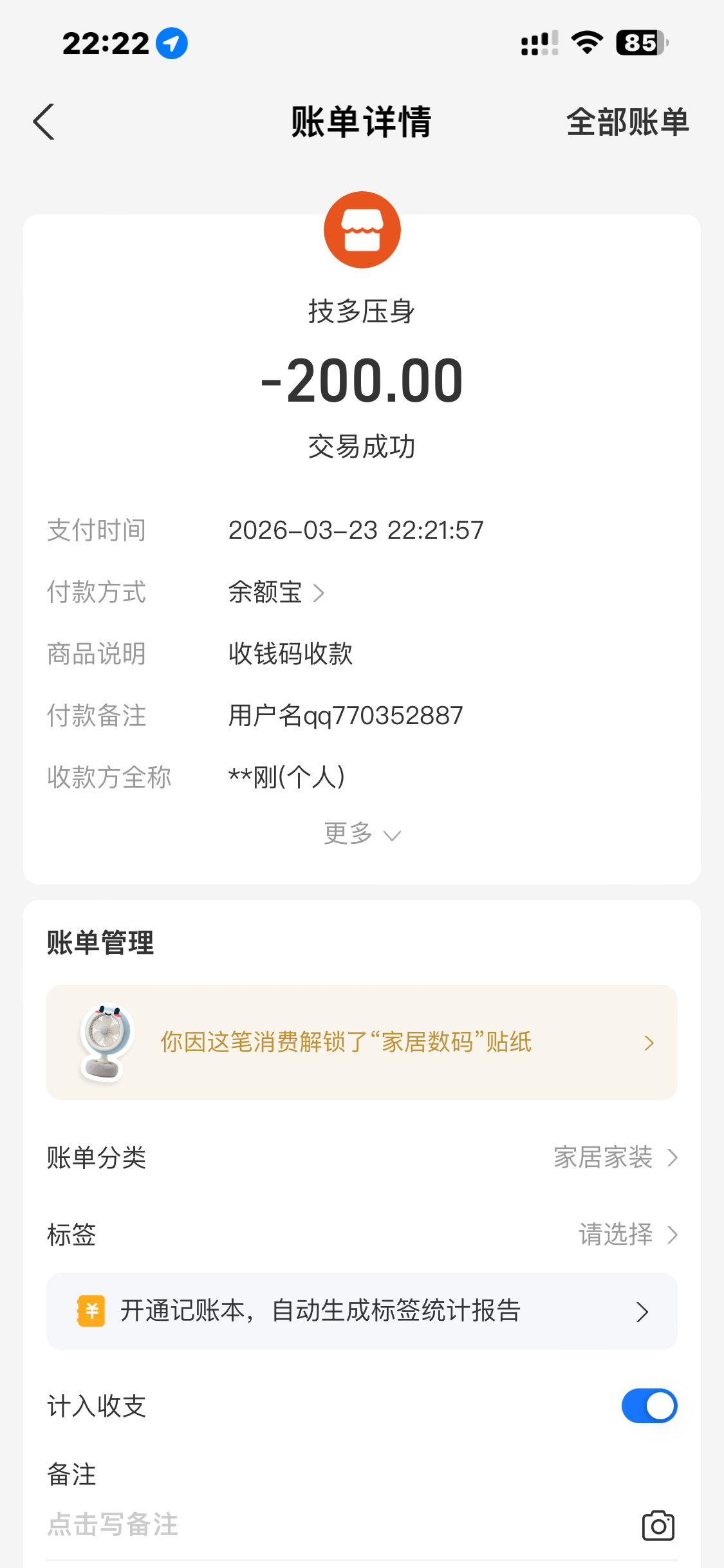The height and width of the screenshot is (1568, 724).
Task: Go back using the top-left arrow
Action: pyautogui.click(x=44, y=122)
